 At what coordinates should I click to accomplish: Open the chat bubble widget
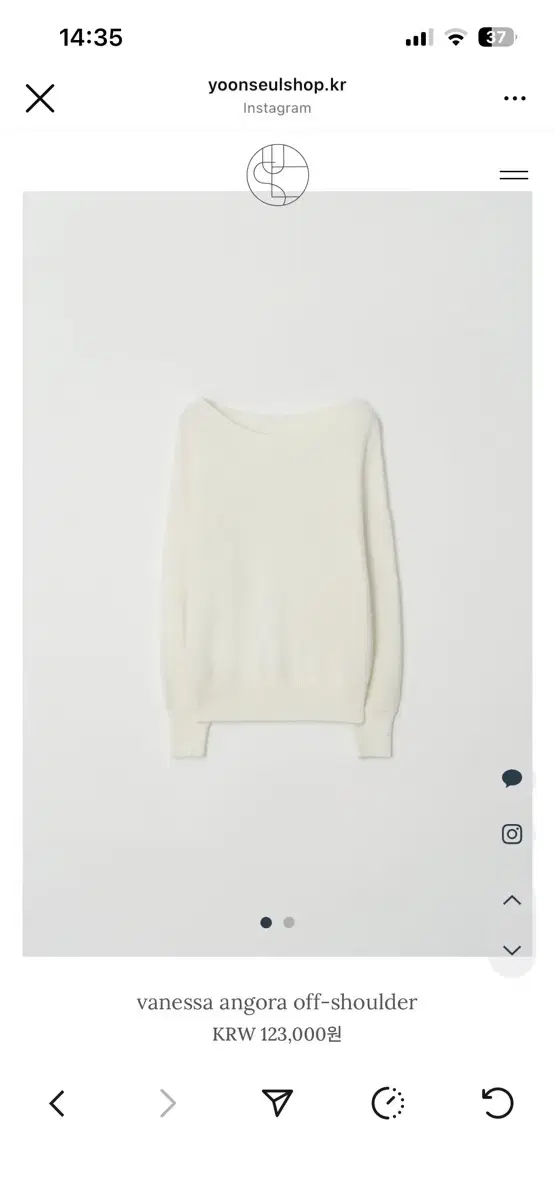(x=512, y=779)
